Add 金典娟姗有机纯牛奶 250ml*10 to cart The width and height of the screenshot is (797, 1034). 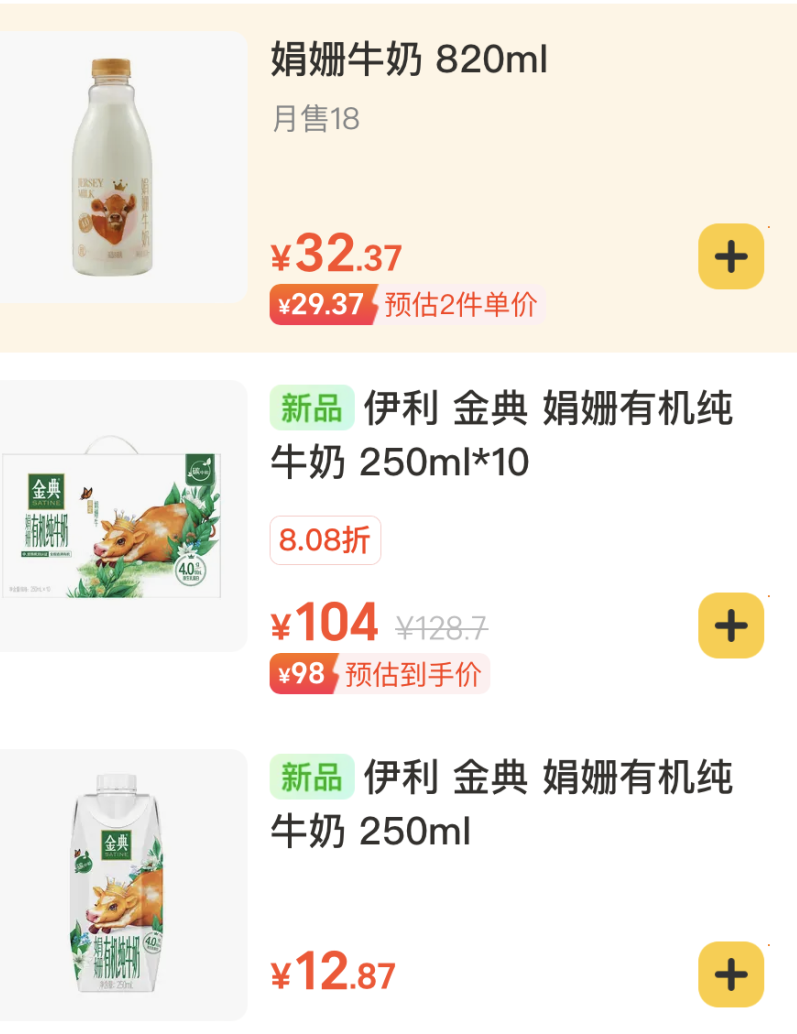(731, 625)
